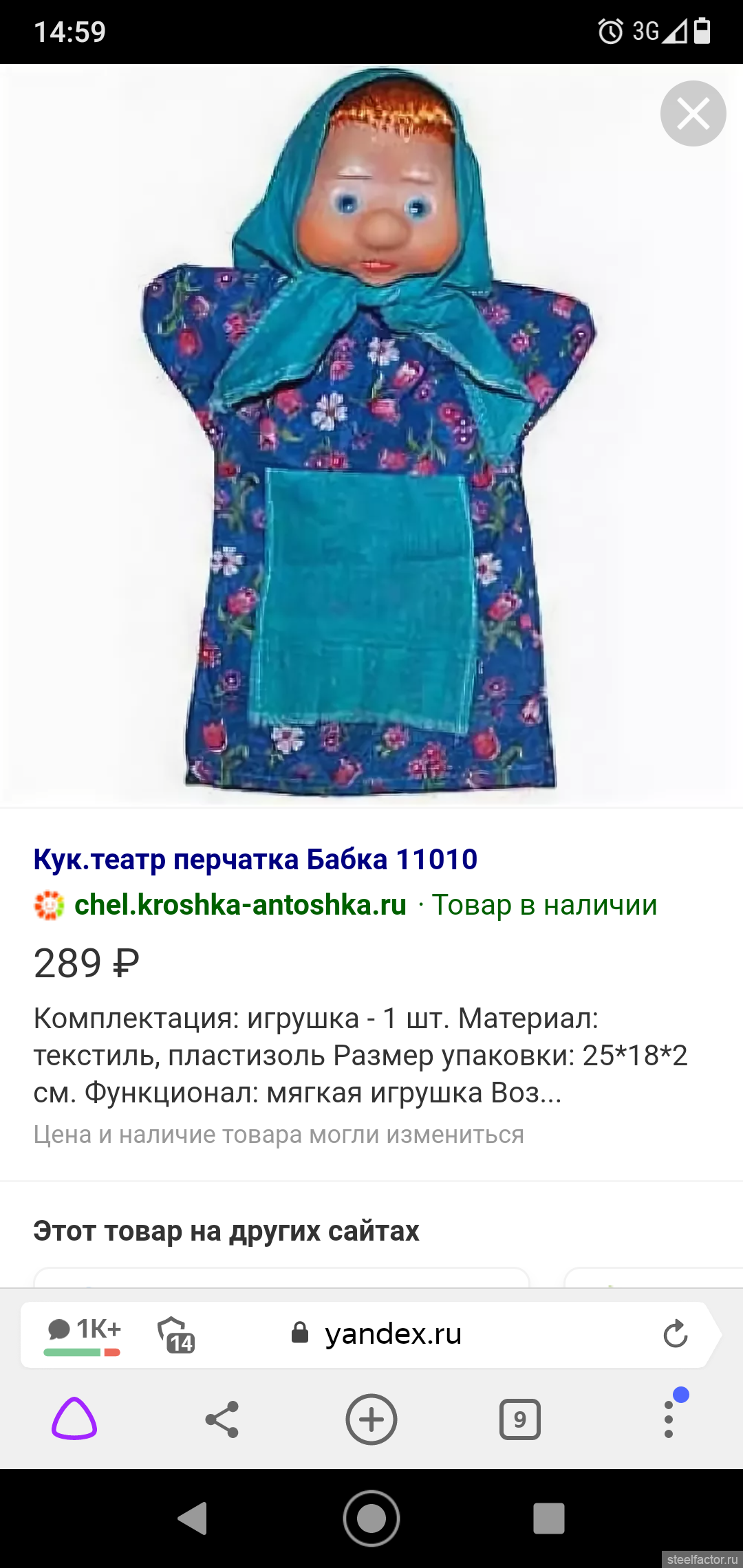Reload the current page
The width and height of the screenshot is (743, 1568).
[x=676, y=1333]
